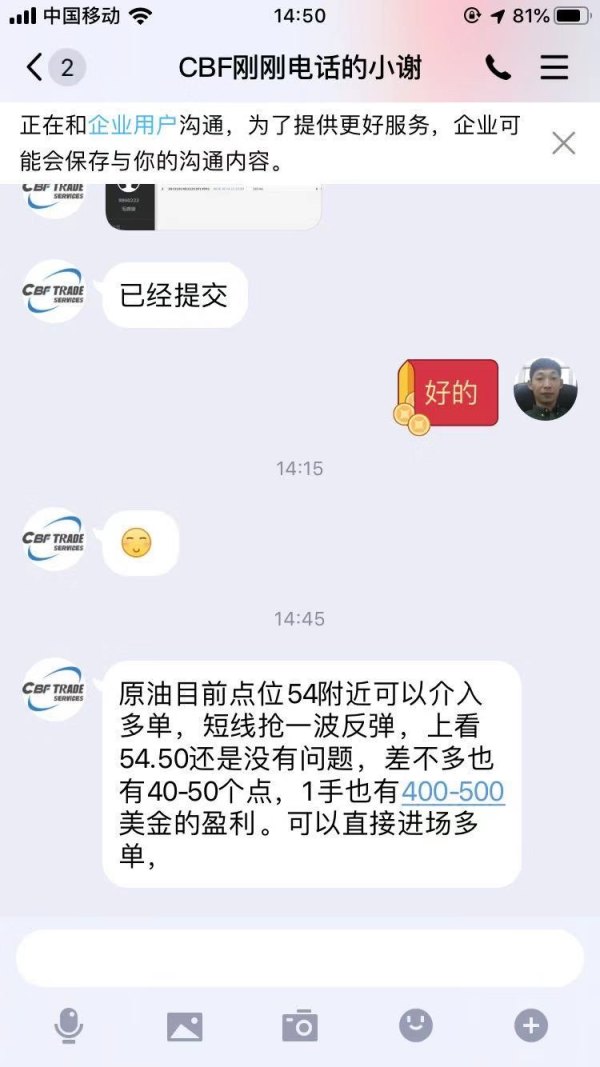
Task: Start a voice call with this contact
Action: [x=498, y=67]
